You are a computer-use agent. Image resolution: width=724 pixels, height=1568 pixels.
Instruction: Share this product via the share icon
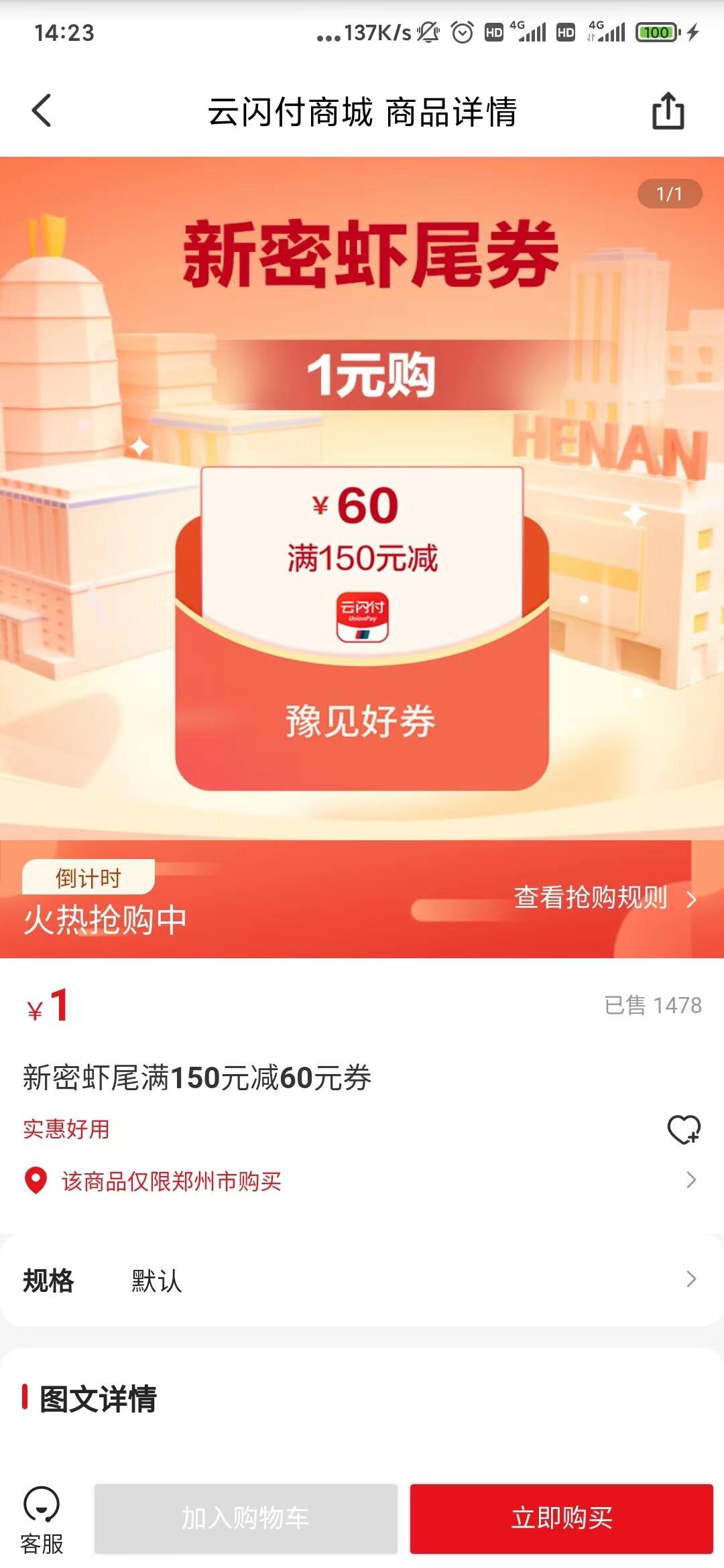(x=668, y=111)
